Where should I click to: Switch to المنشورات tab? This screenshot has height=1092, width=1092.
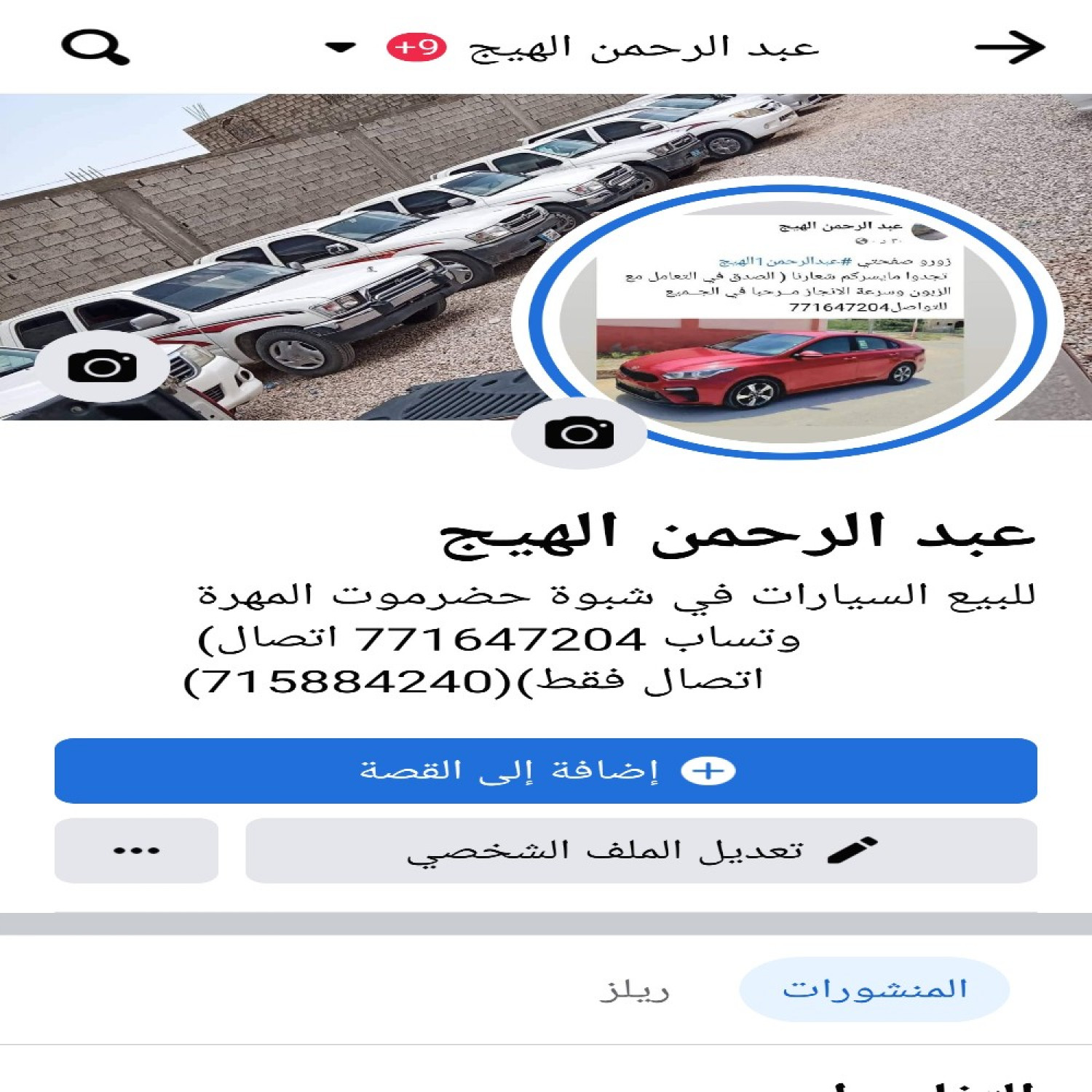(874, 989)
